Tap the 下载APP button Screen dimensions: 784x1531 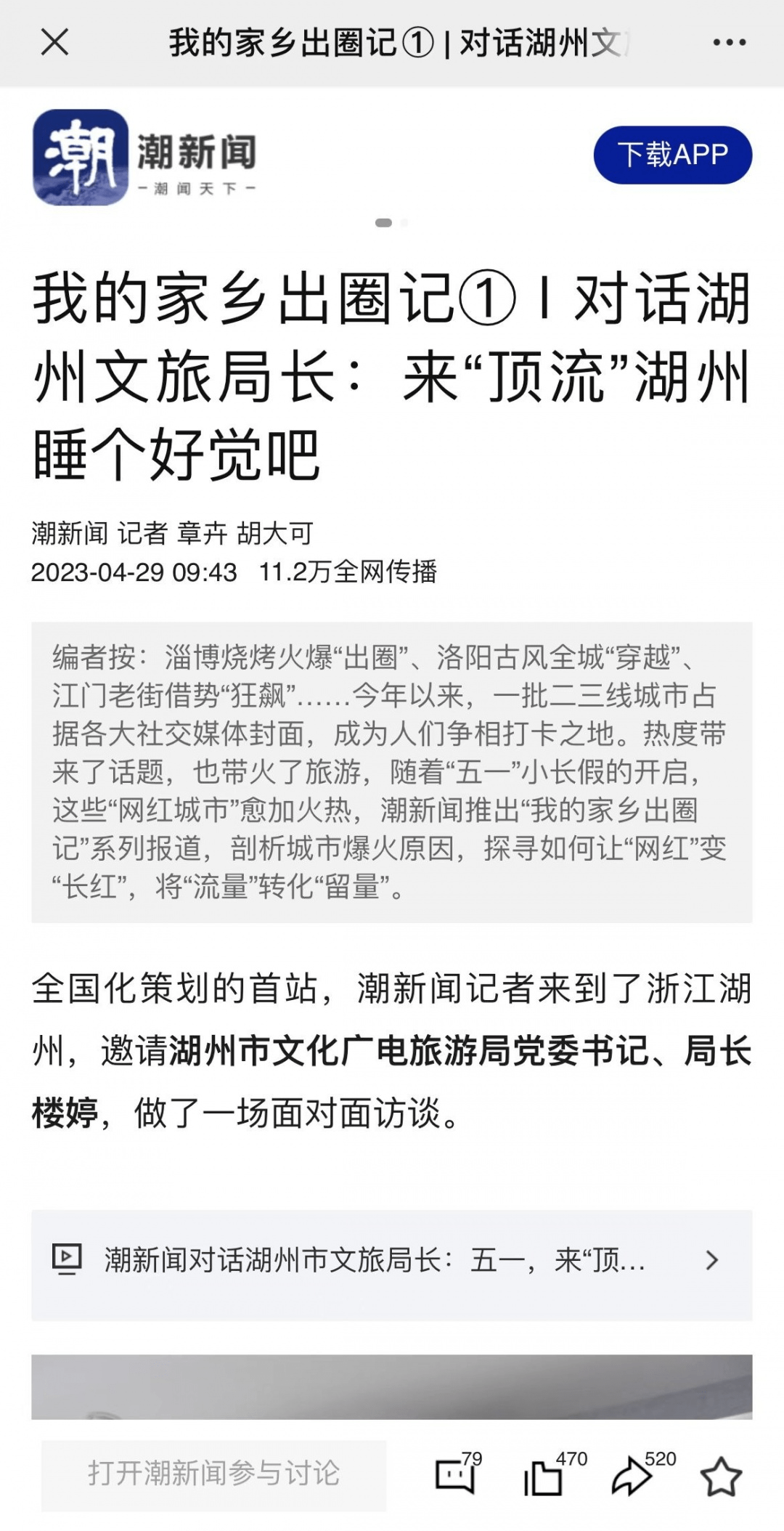[x=672, y=155]
